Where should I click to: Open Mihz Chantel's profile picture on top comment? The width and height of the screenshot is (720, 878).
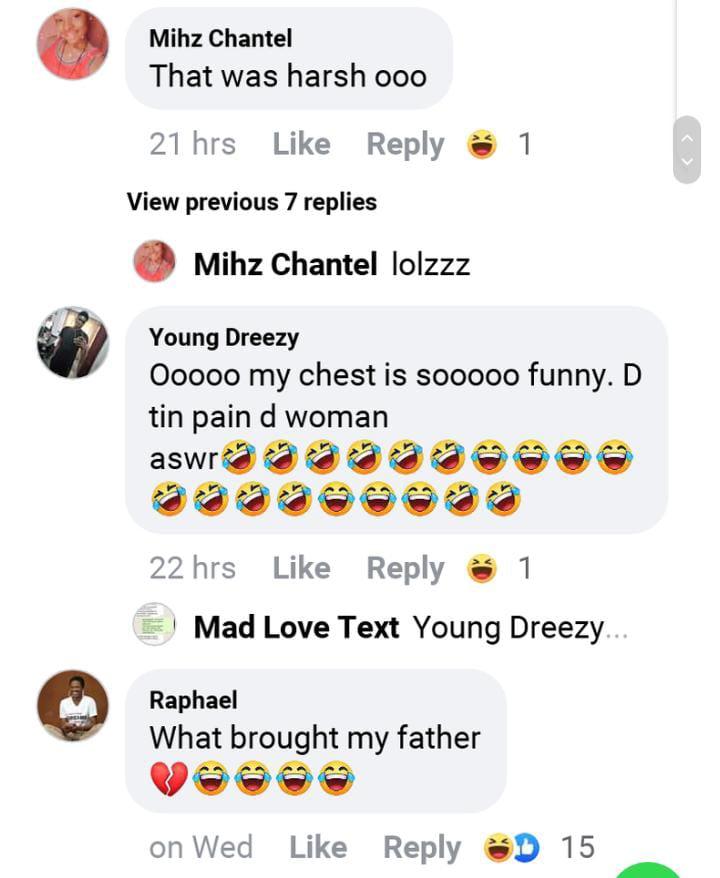(x=73, y=44)
